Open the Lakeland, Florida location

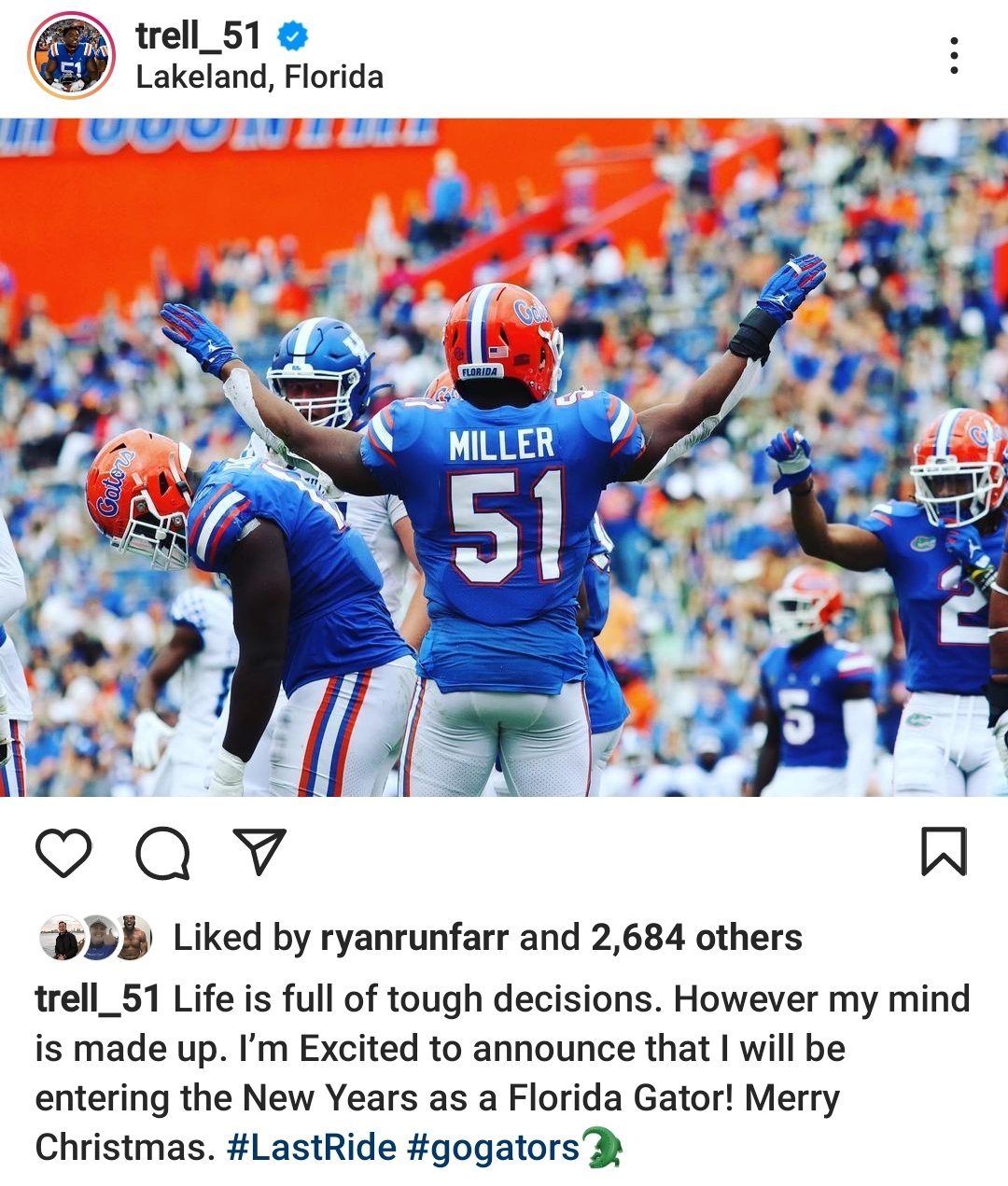(259, 77)
